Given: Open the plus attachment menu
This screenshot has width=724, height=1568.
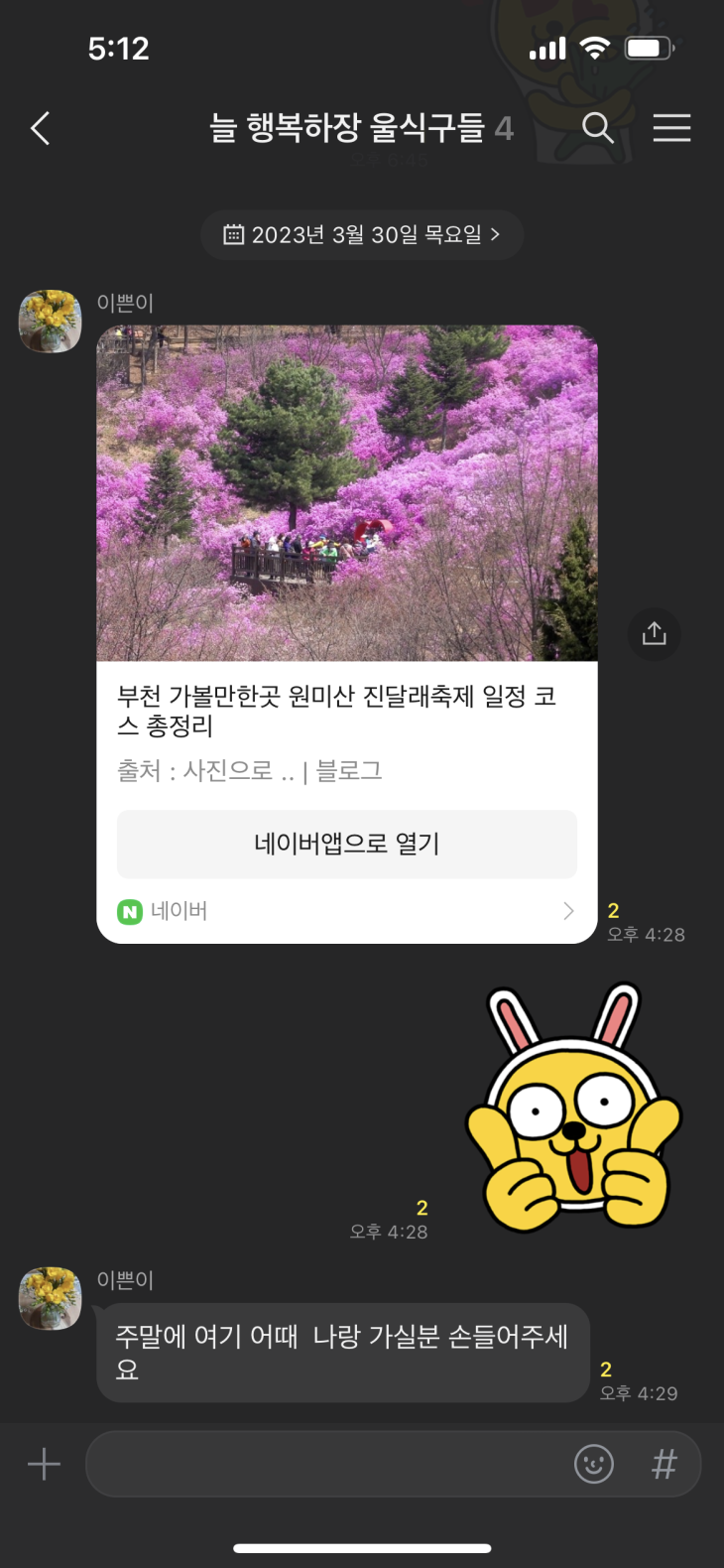Looking at the screenshot, I should [44, 1464].
